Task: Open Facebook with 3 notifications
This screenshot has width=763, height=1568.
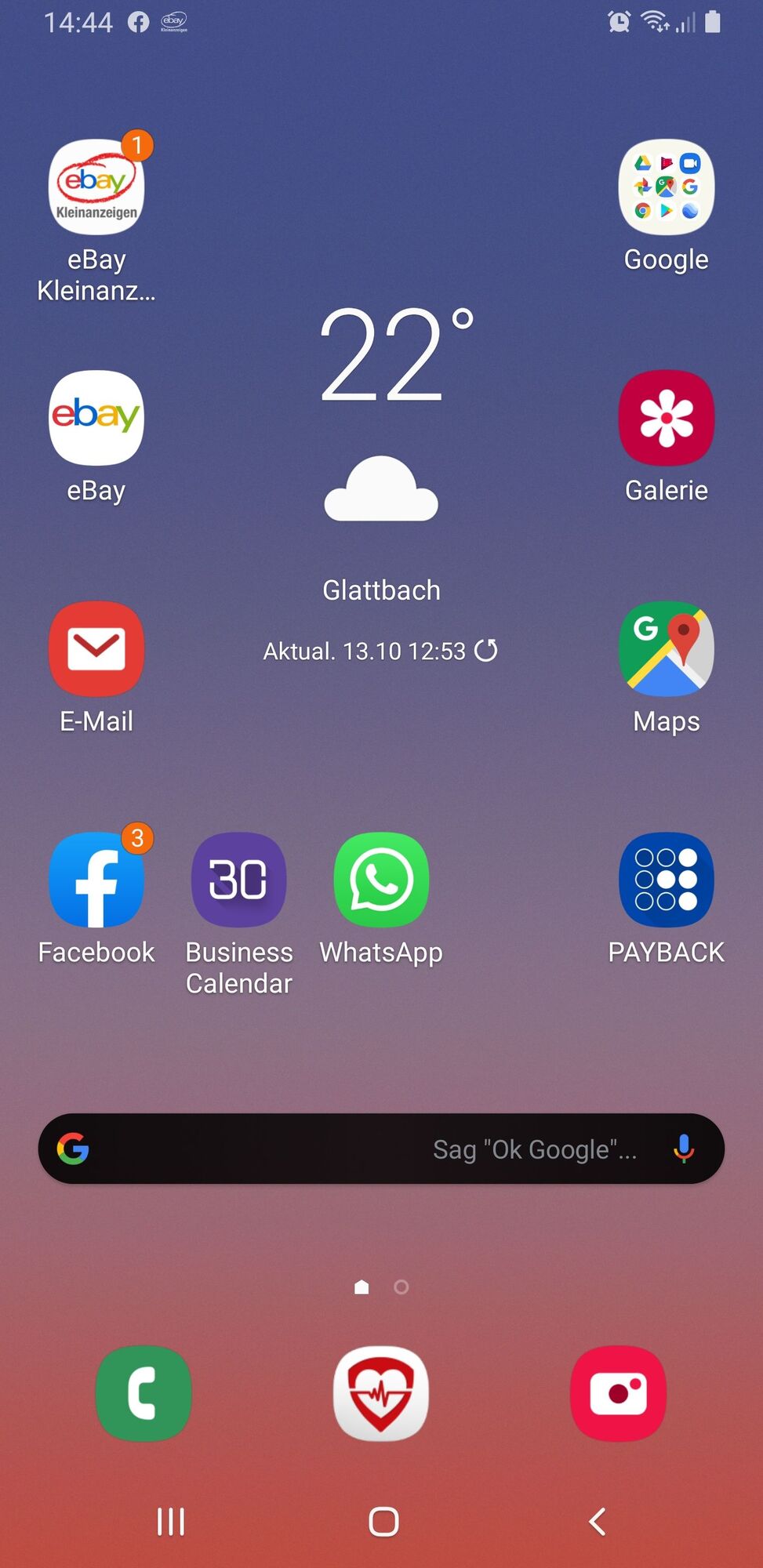Action: [x=96, y=880]
